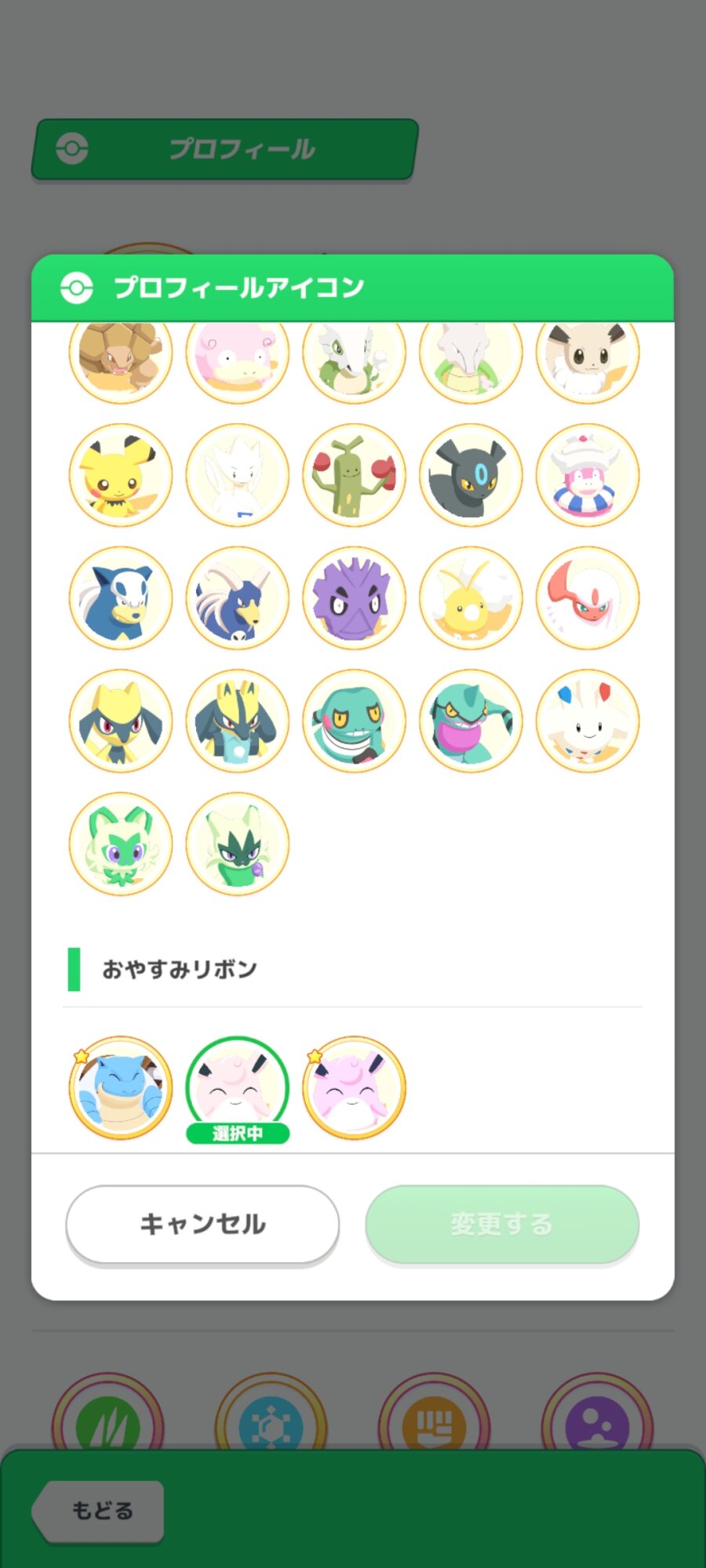Go back with もどる button
The width and height of the screenshot is (706, 1568).
(x=102, y=1510)
